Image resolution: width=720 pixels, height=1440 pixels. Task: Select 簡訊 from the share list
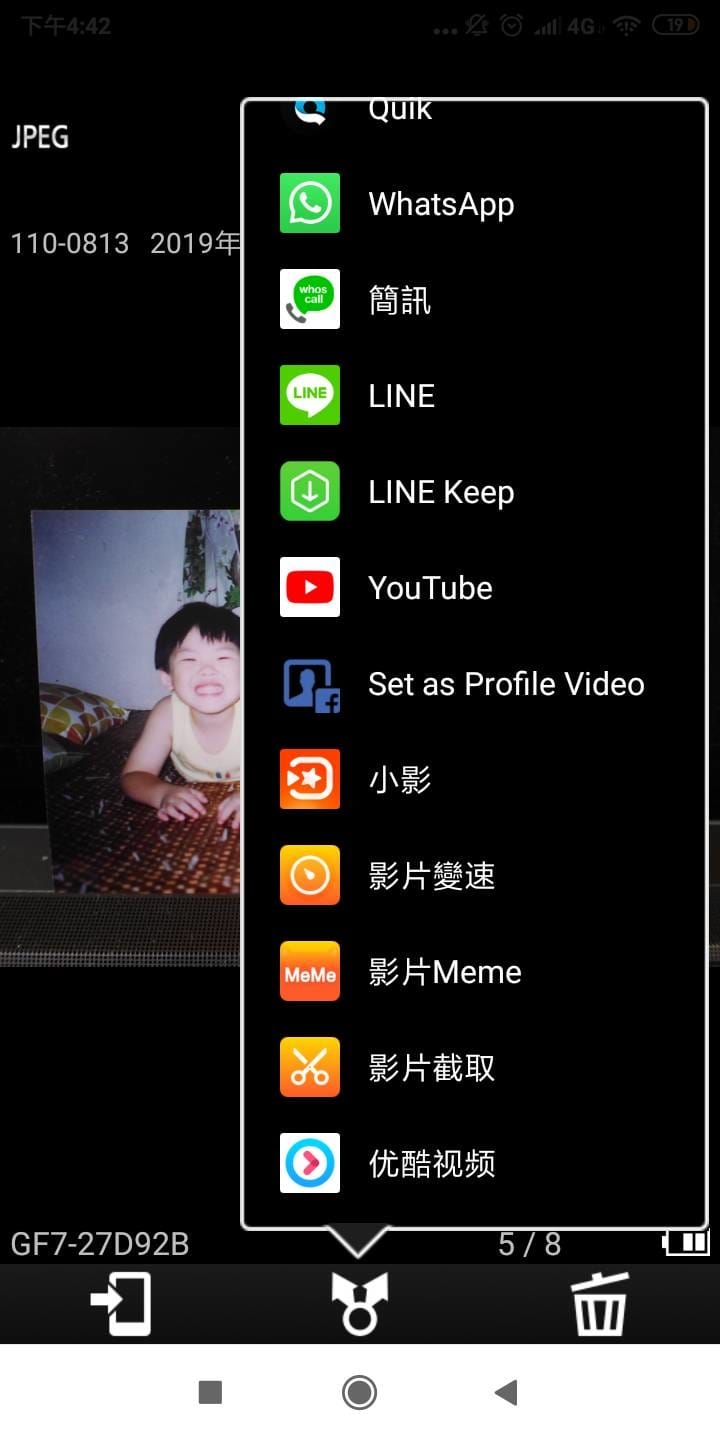click(400, 300)
